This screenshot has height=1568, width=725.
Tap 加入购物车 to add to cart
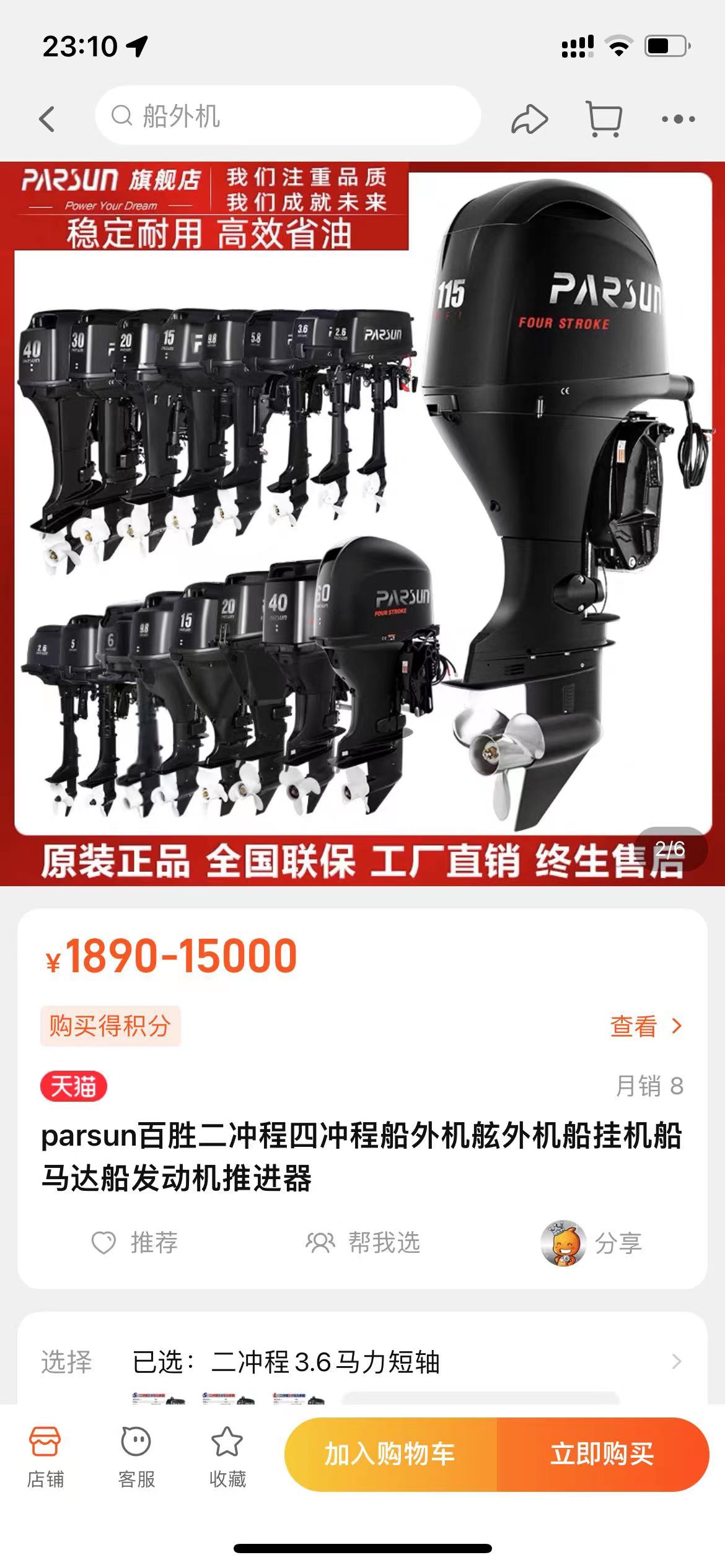coord(390,1453)
